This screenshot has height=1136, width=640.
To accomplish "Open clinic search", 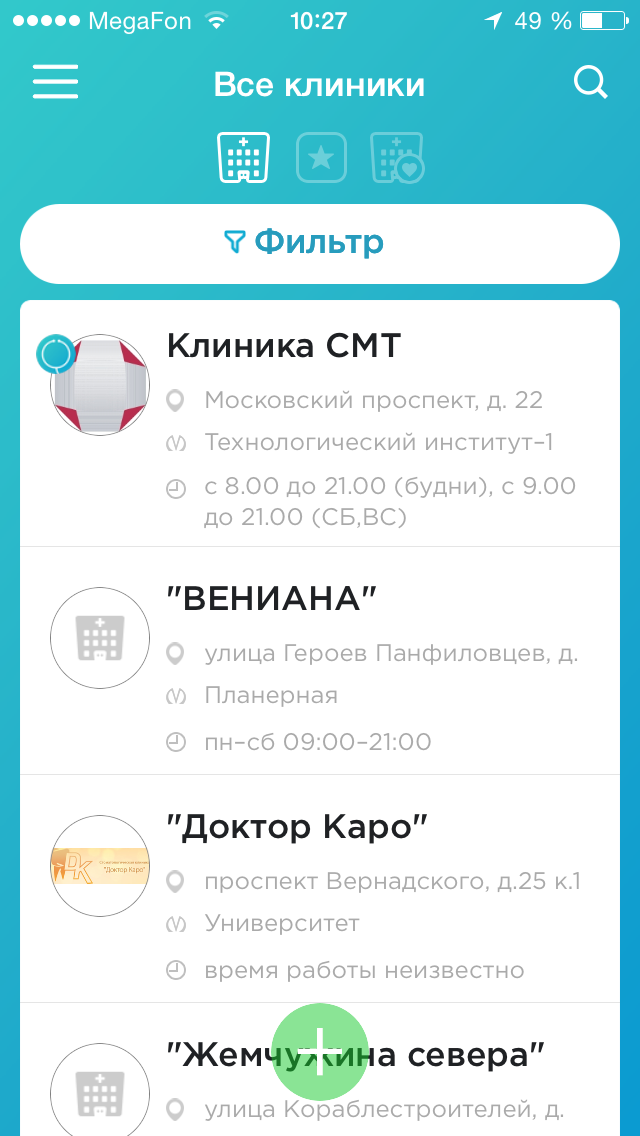I will [590, 82].
